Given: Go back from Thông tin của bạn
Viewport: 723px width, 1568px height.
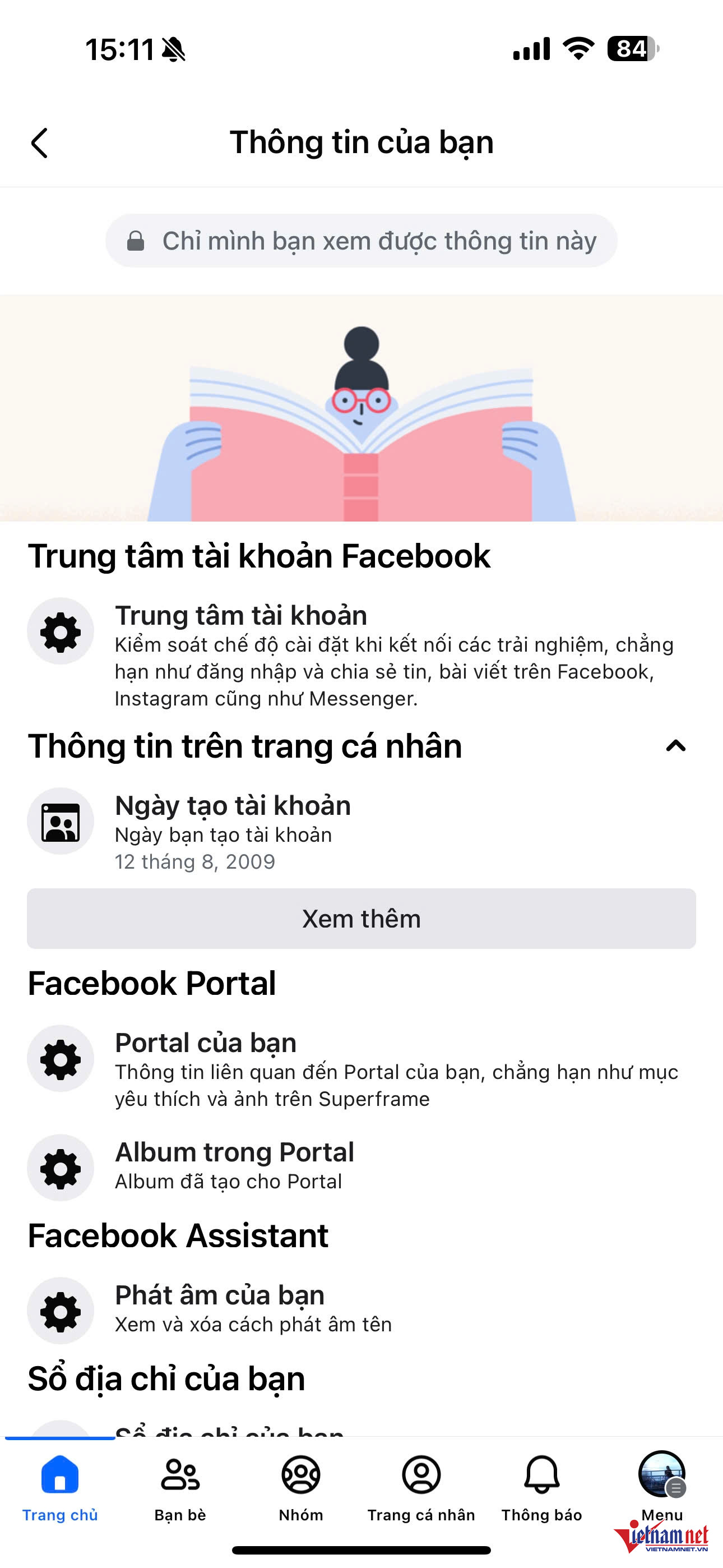Looking at the screenshot, I should (x=40, y=144).
